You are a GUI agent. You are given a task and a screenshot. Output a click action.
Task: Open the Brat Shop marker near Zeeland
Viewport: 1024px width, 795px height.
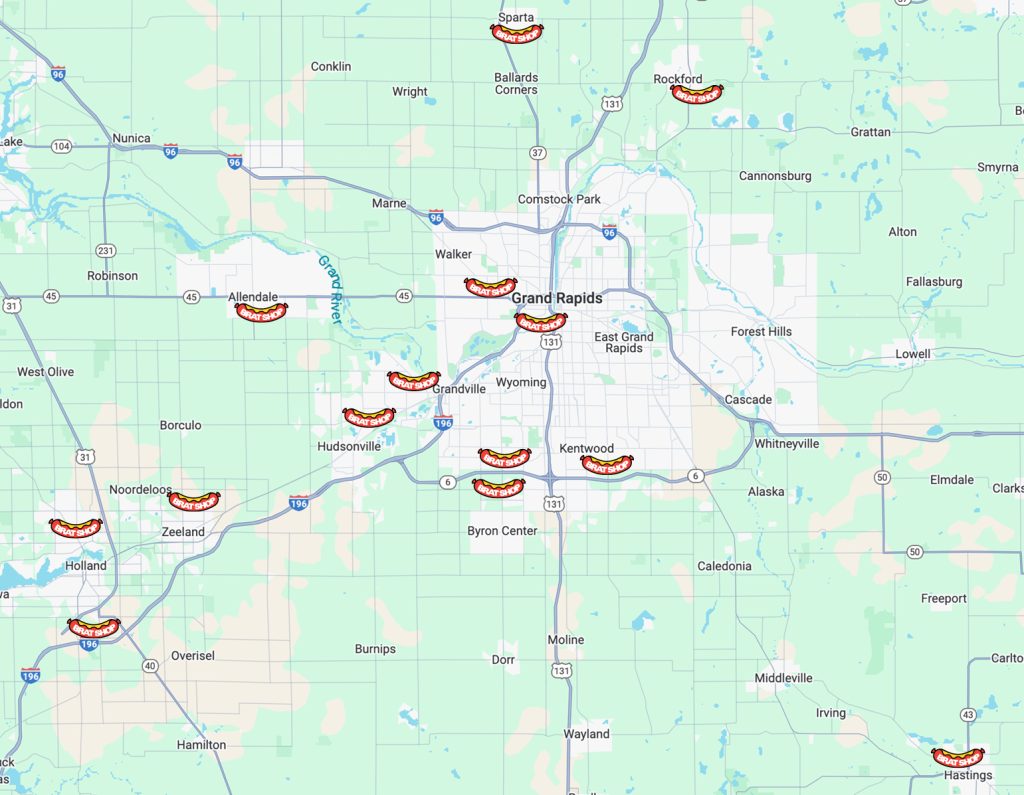tap(194, 501)
